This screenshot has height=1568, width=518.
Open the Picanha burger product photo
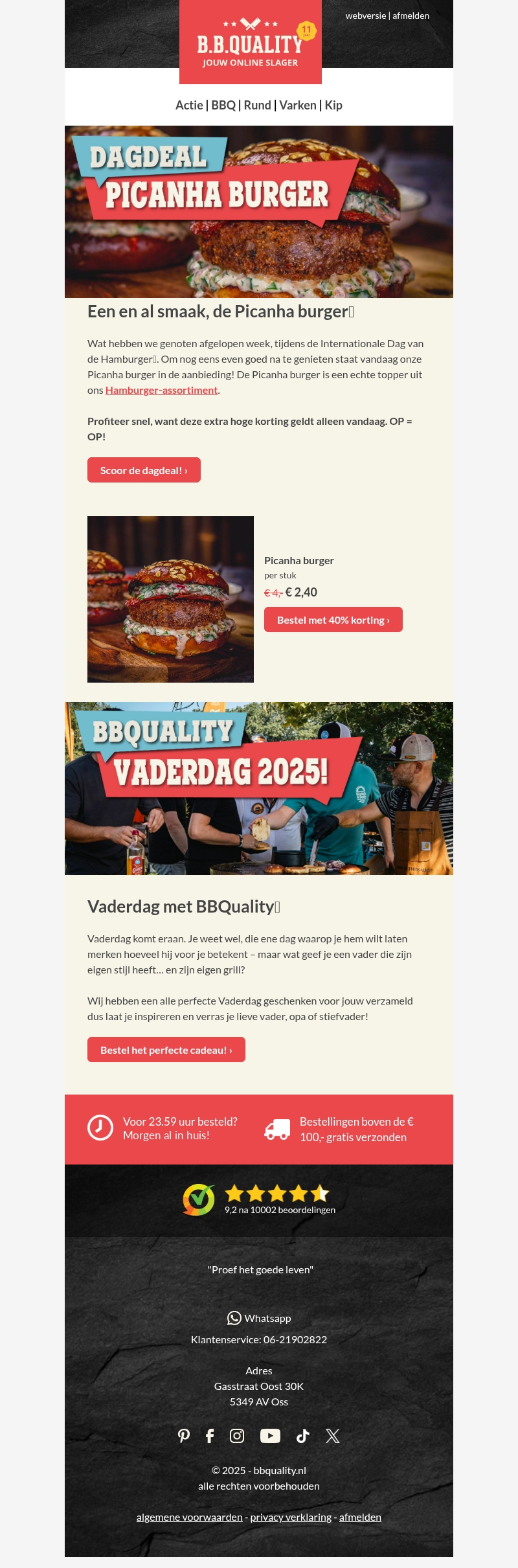(x=170, y=599)
